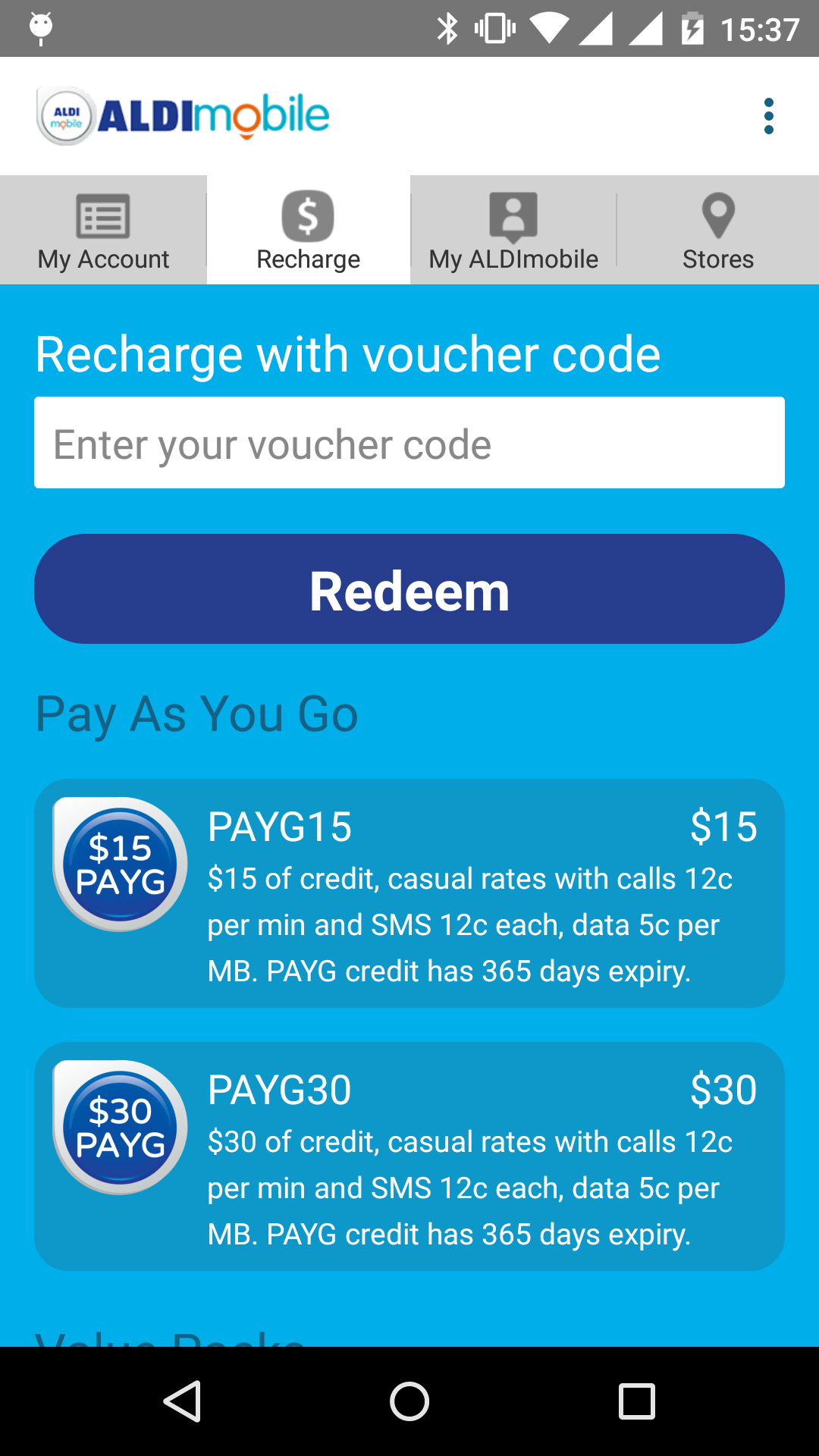819x1456 pixels.
Task: Go to the My ALDImobile tab
Action: [513, 231]
